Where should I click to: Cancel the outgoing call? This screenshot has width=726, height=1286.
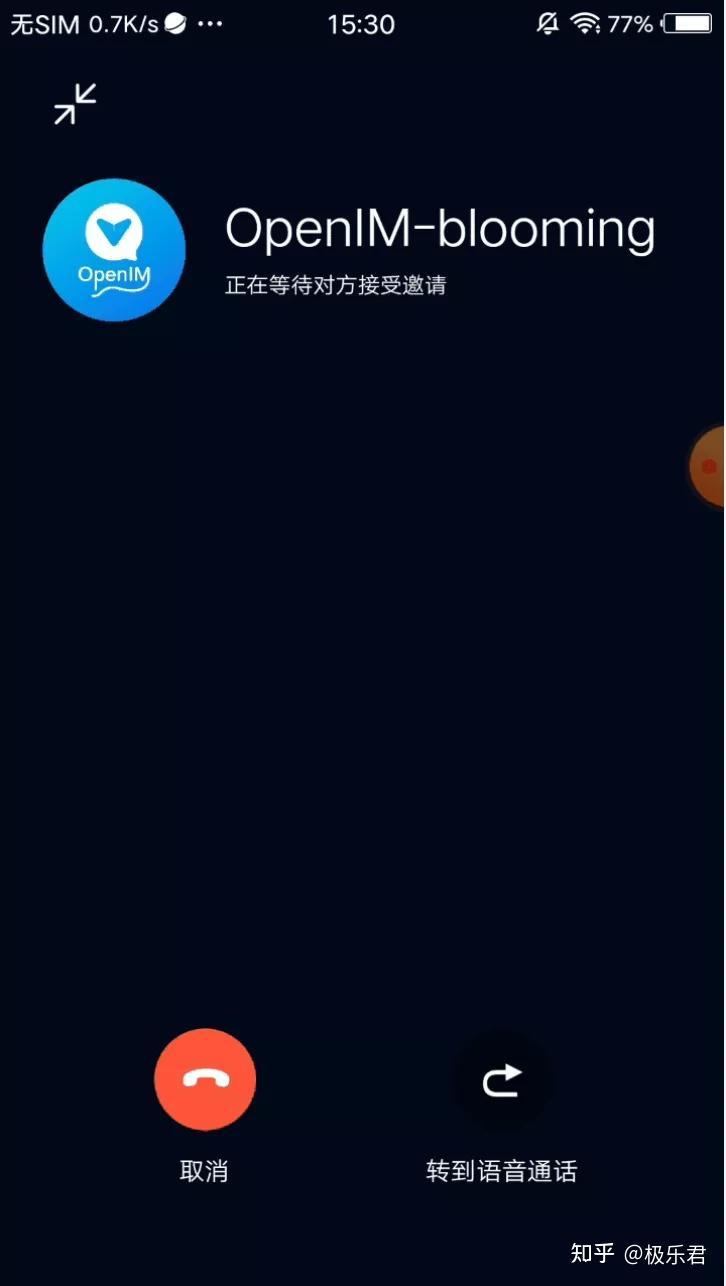(205, 1080)
